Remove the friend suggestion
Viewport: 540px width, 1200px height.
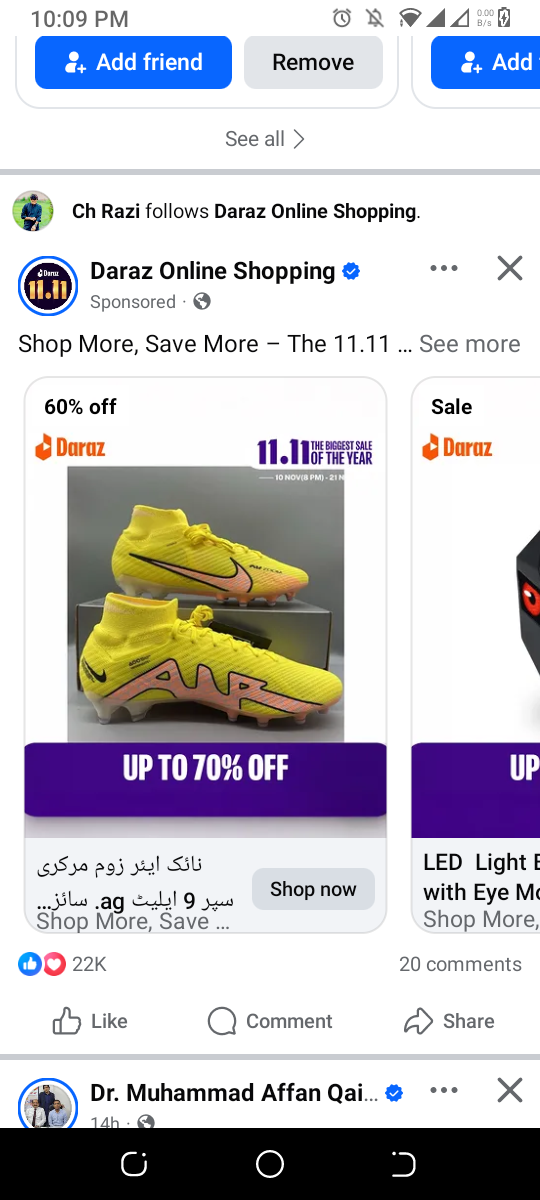(x=313, y=62)
